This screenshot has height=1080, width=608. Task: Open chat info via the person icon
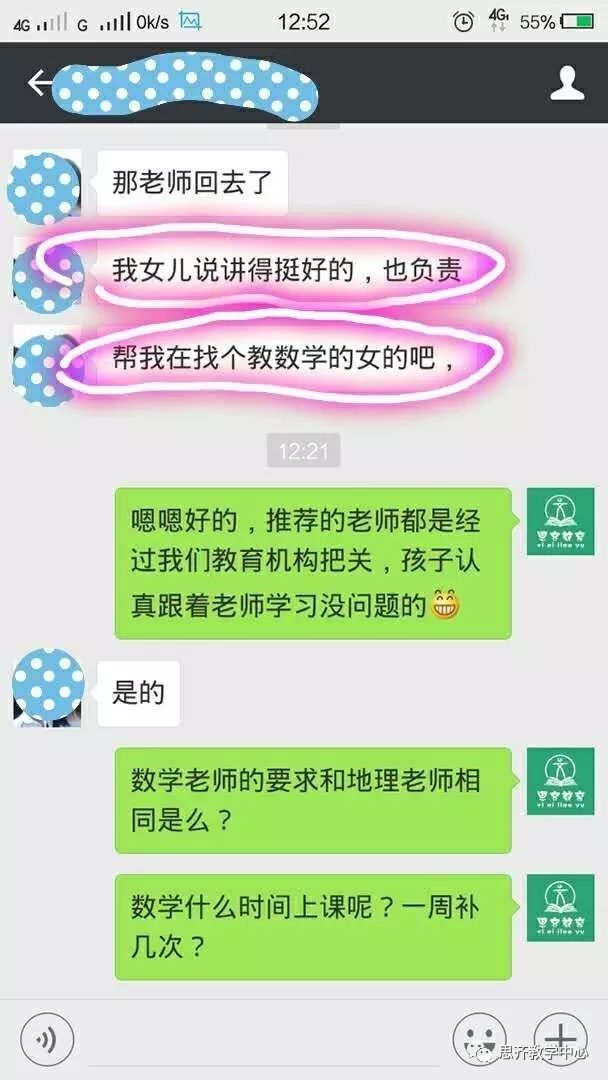567,83
